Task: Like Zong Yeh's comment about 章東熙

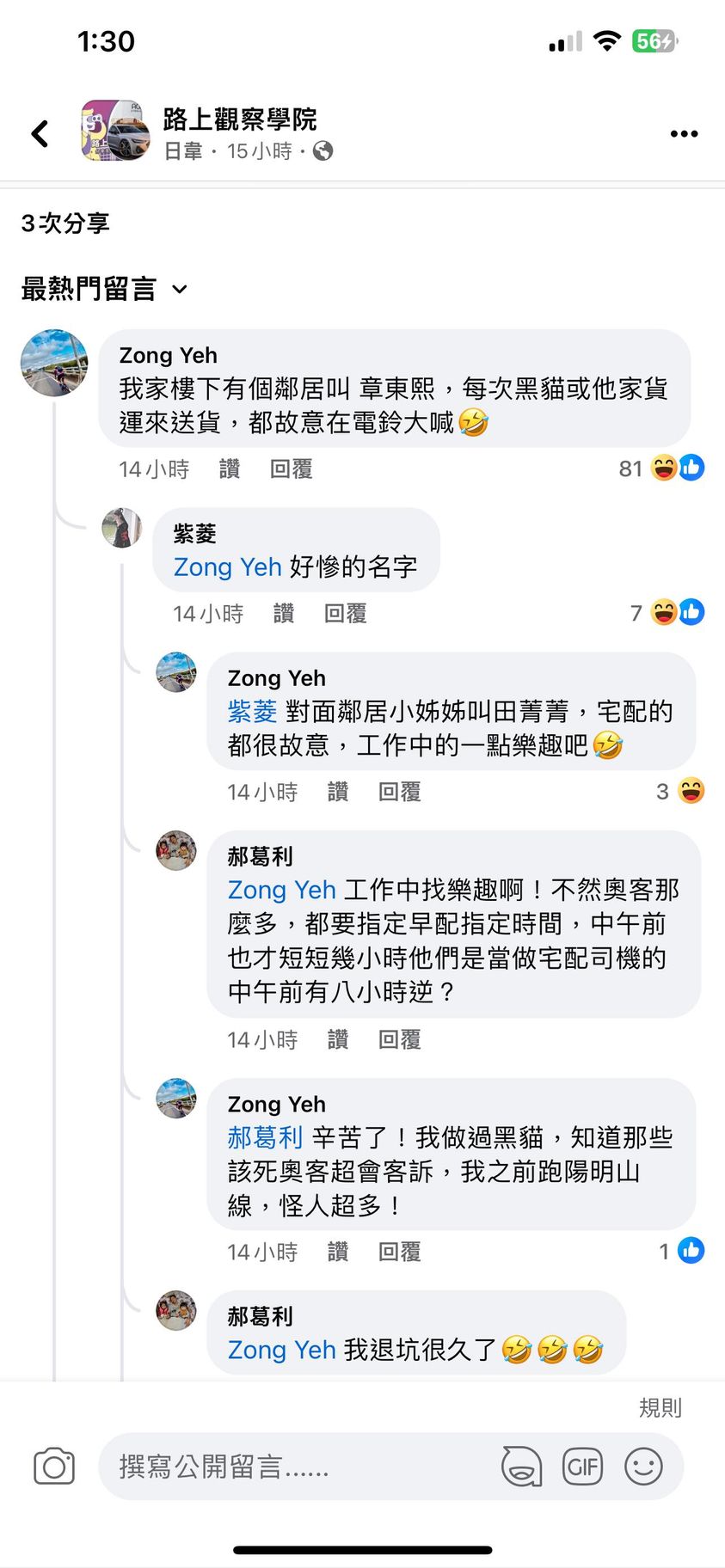Action: tap(230, 469)
